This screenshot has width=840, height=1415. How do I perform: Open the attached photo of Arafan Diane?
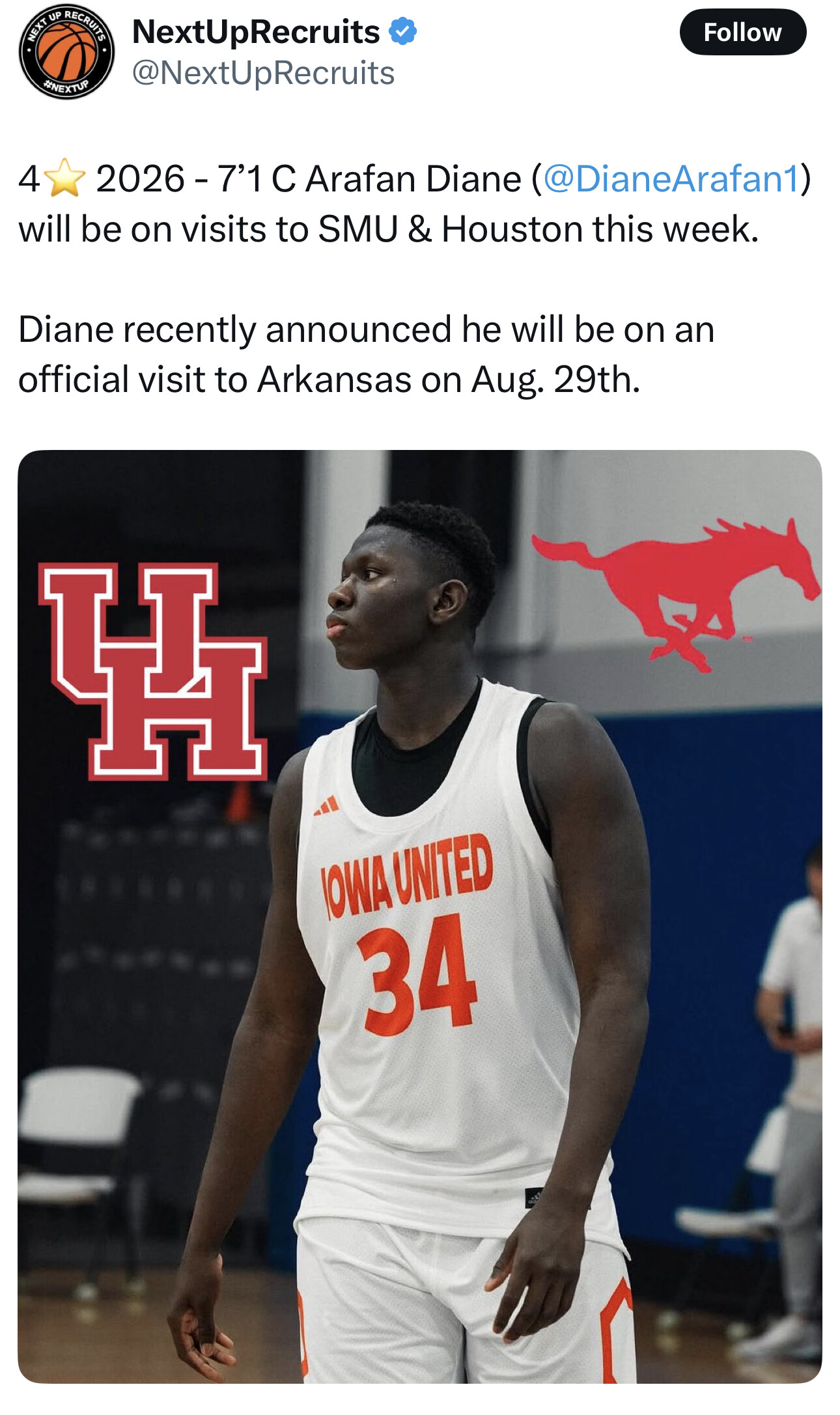tap(419, 915)
